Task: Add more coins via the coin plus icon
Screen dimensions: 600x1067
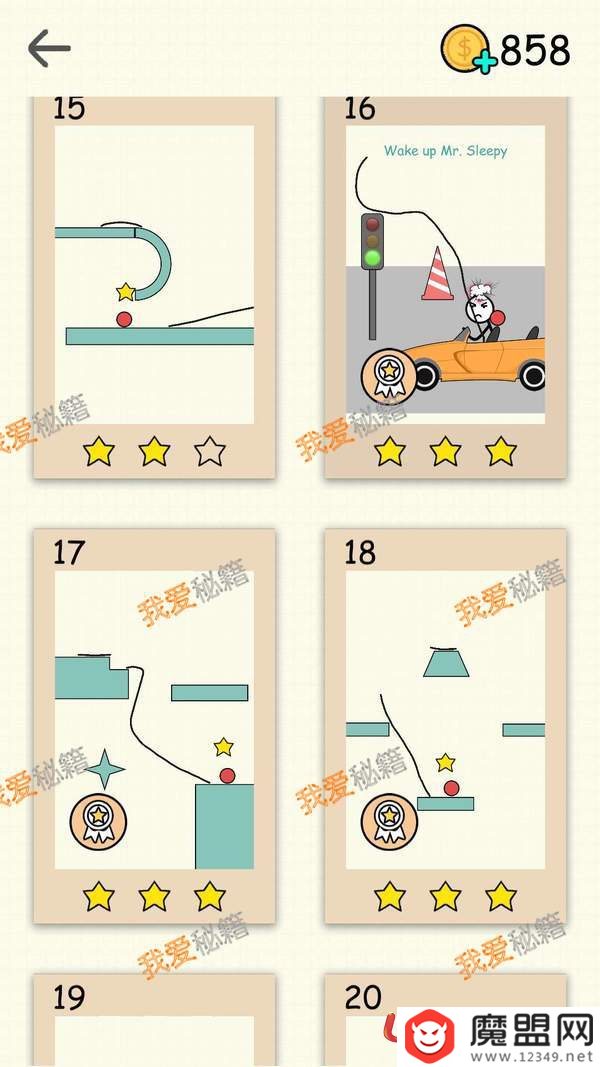Action: pyautogui.click(x=468, y=50)
